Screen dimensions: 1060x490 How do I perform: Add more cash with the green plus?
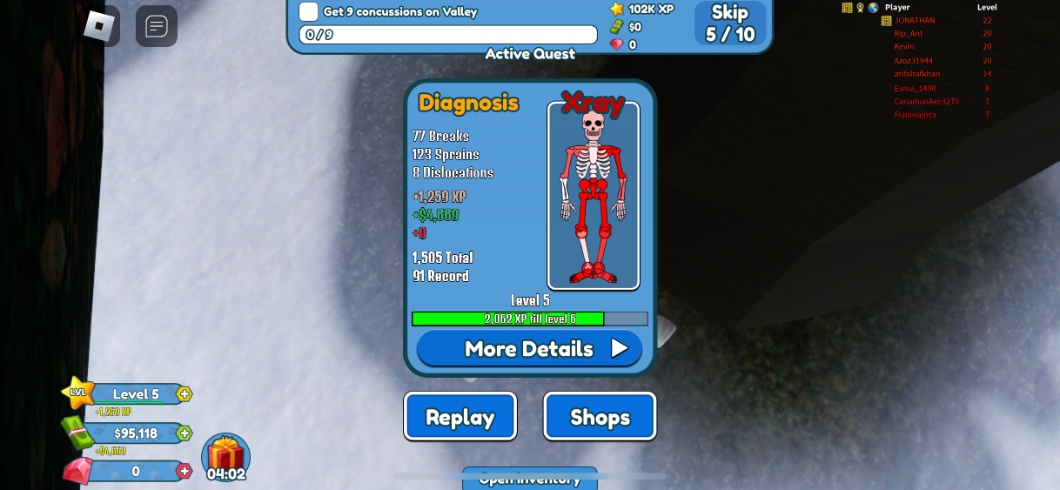tap(185, 433)
